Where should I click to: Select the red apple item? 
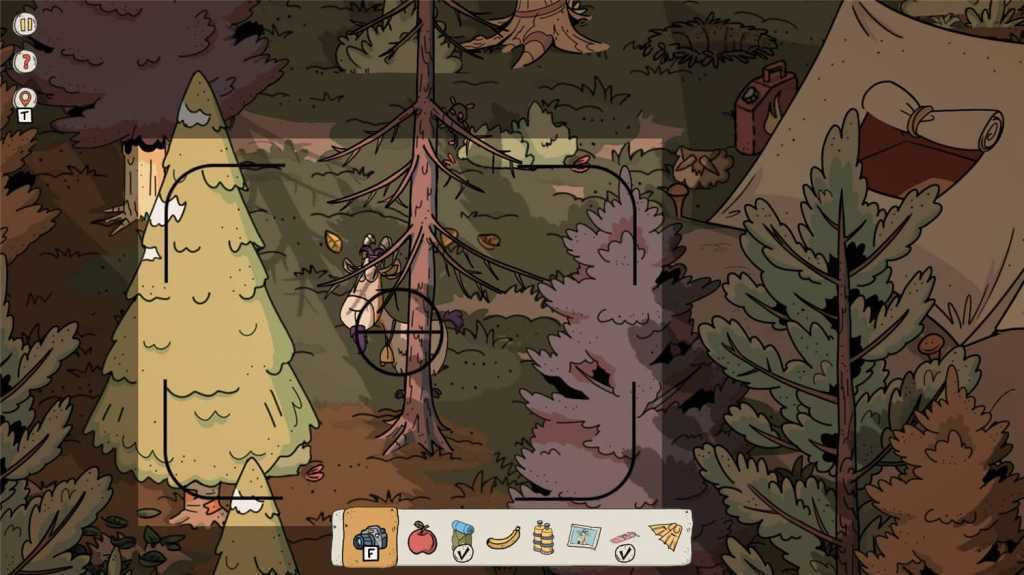coord(422,539)
